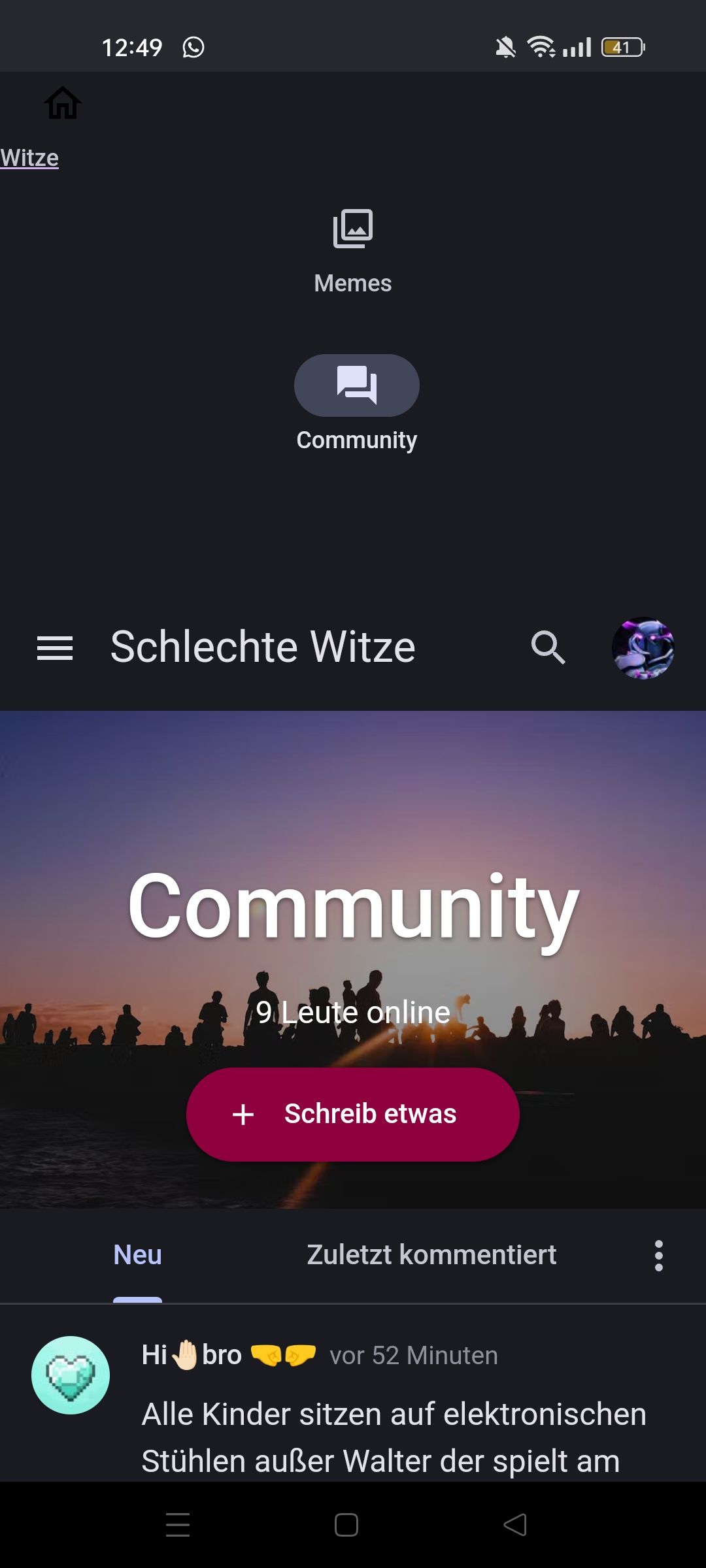Tap the Schreib etwas button
Image resolution: width=706 pixels, height=1568 pixels.
(x=353, y=1114)
